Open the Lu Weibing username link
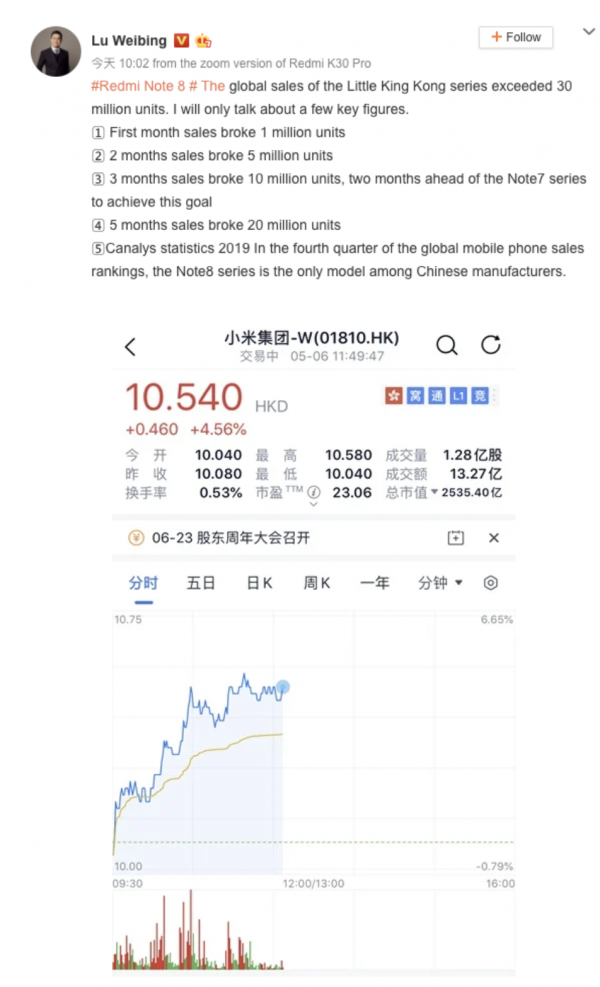The width and height of the screenshot is (600, 987). pyautogui.click(x=129, y=41)
